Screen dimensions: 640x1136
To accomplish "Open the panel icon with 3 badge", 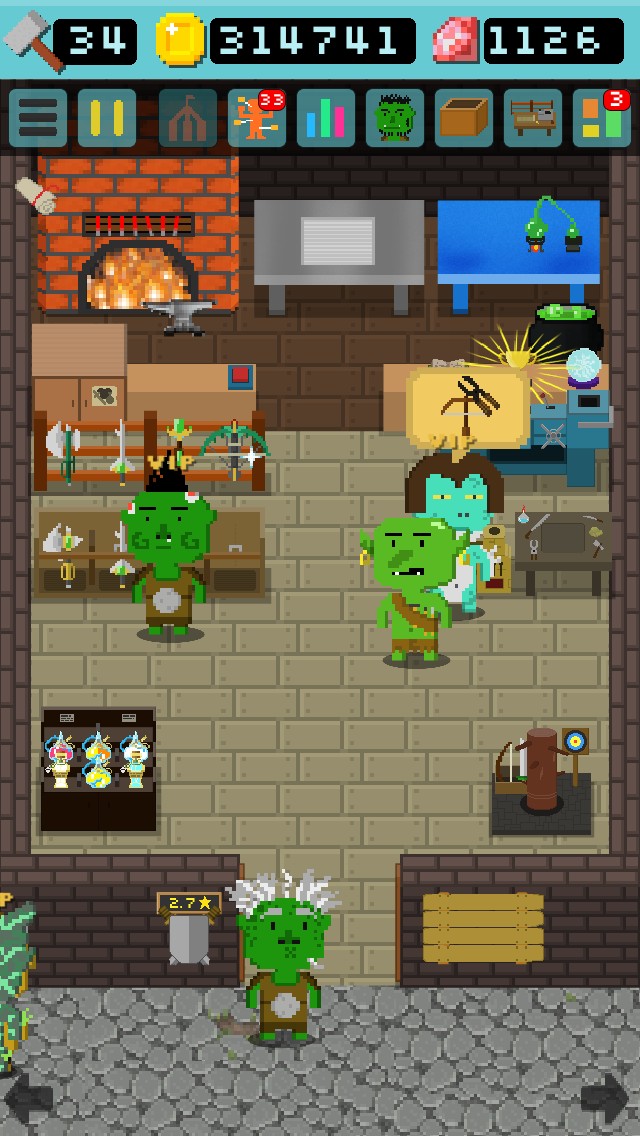I will click(601, 118).
